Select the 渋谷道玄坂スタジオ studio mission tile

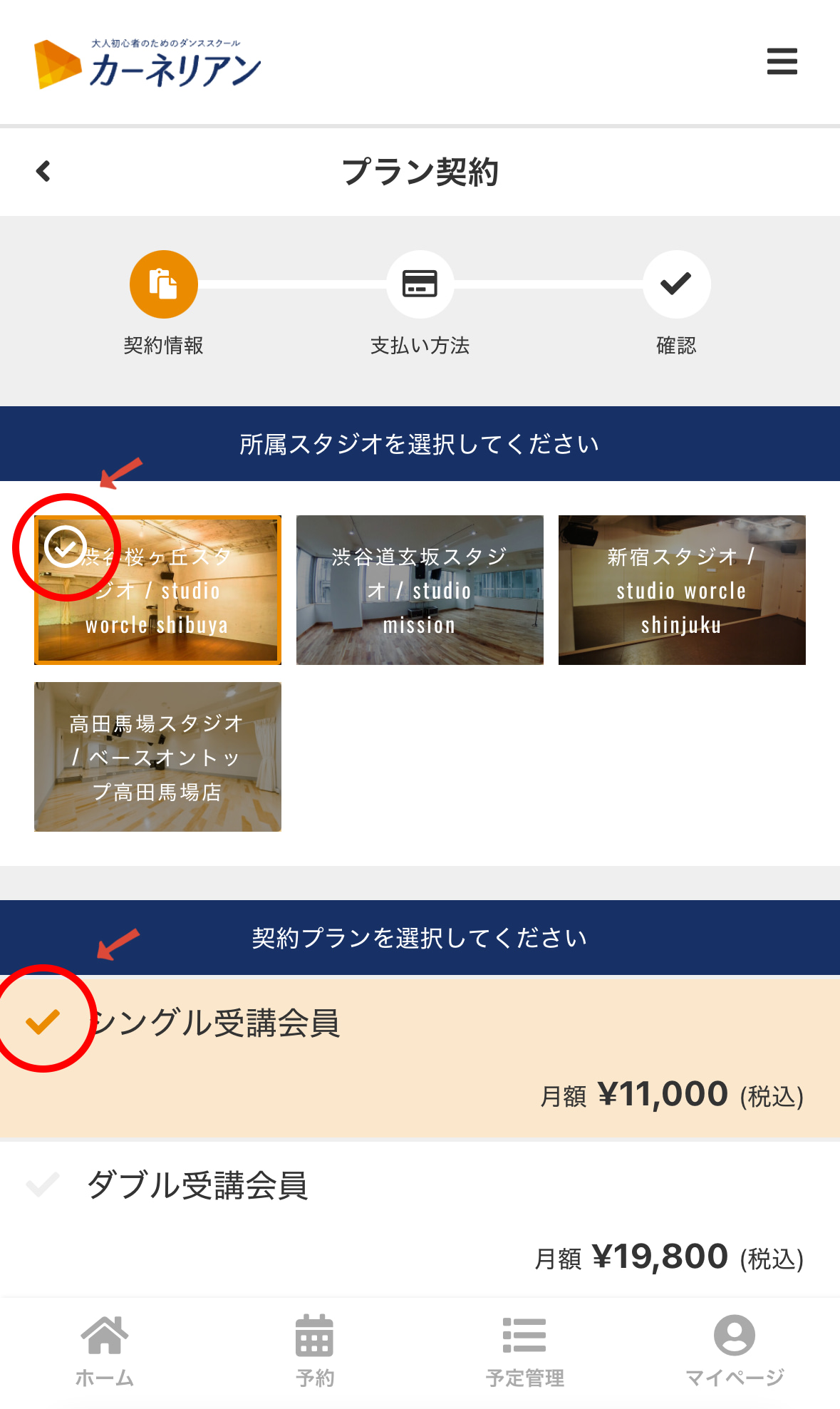[x=420, y=590]
